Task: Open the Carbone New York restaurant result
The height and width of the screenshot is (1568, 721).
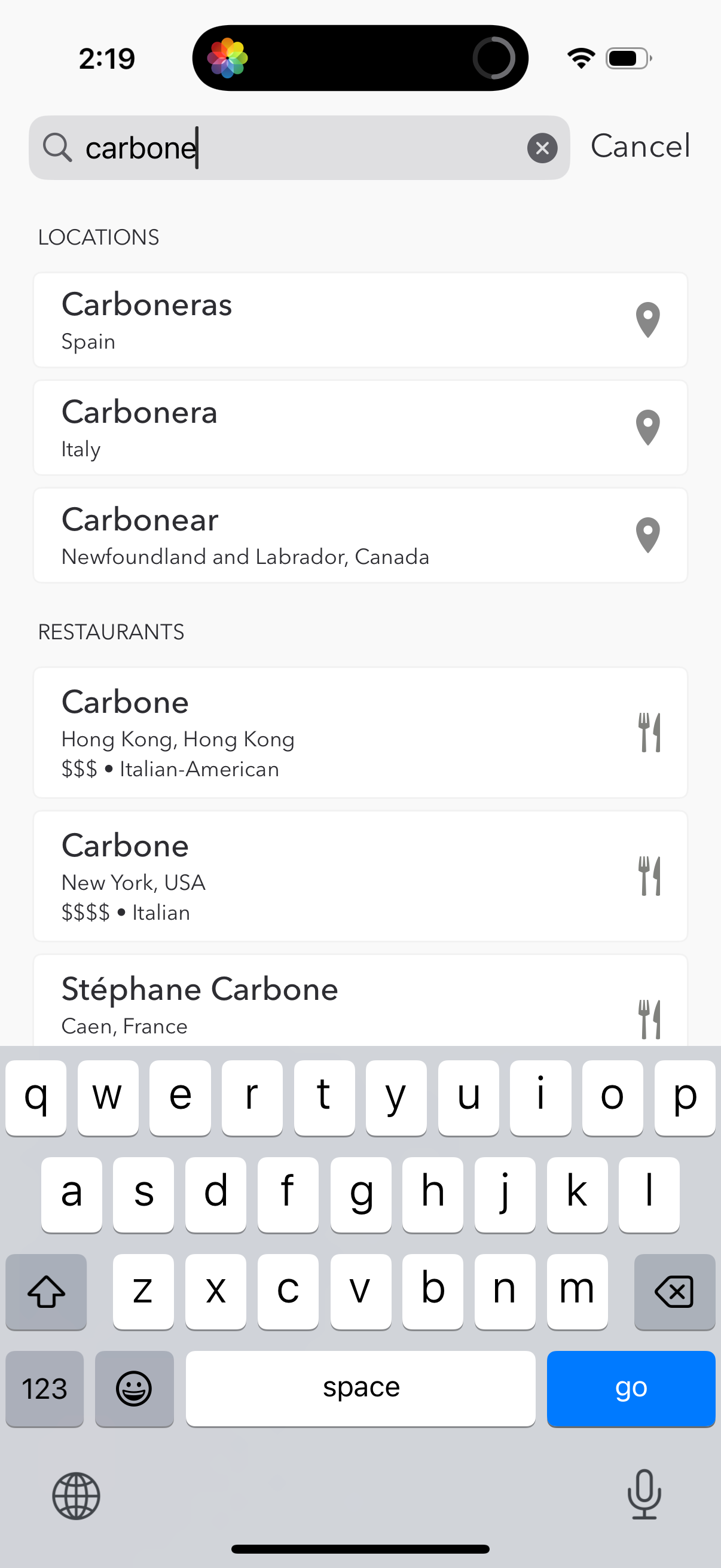Action: point(304,877)
